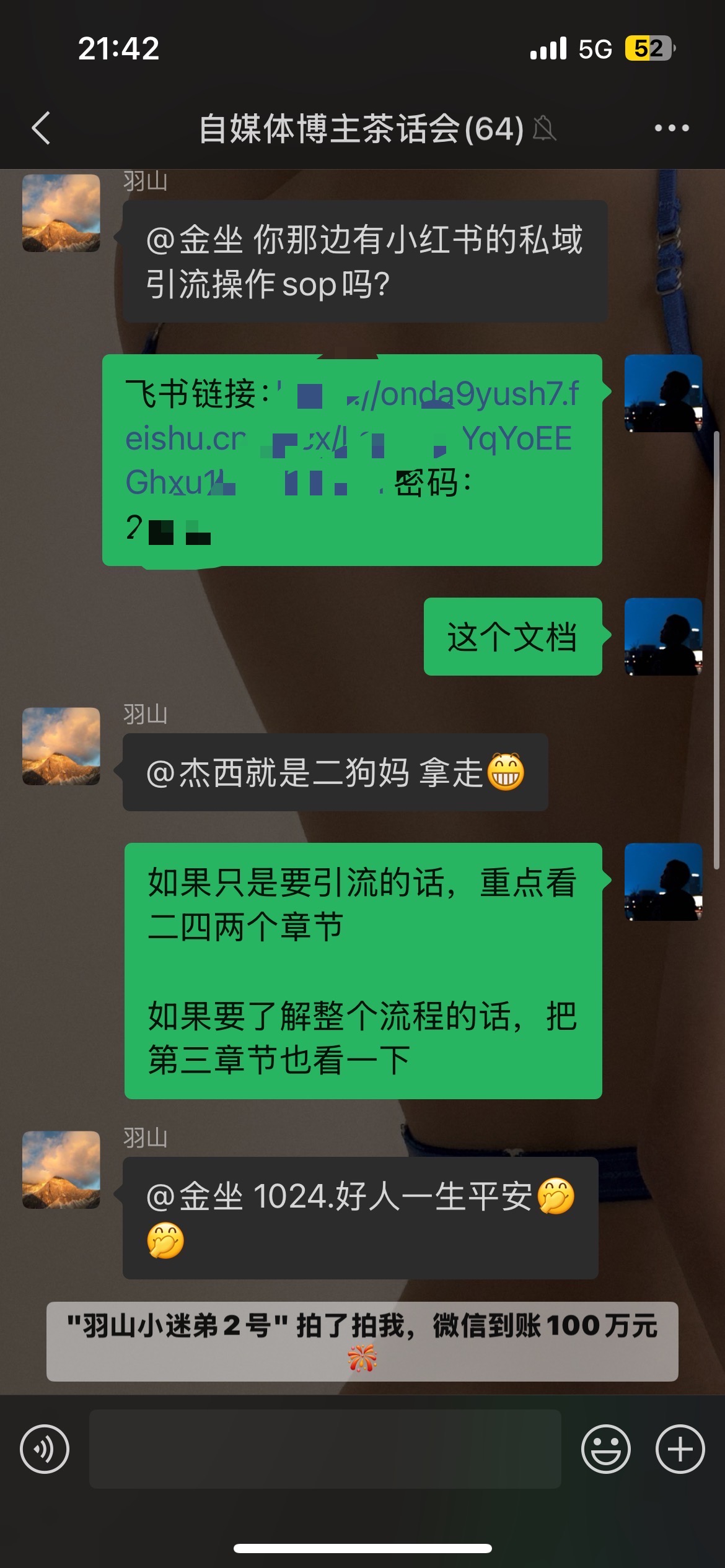Open the Feishu link in the green message
The height and width of the screenshot is (1568, 725).
351,438
